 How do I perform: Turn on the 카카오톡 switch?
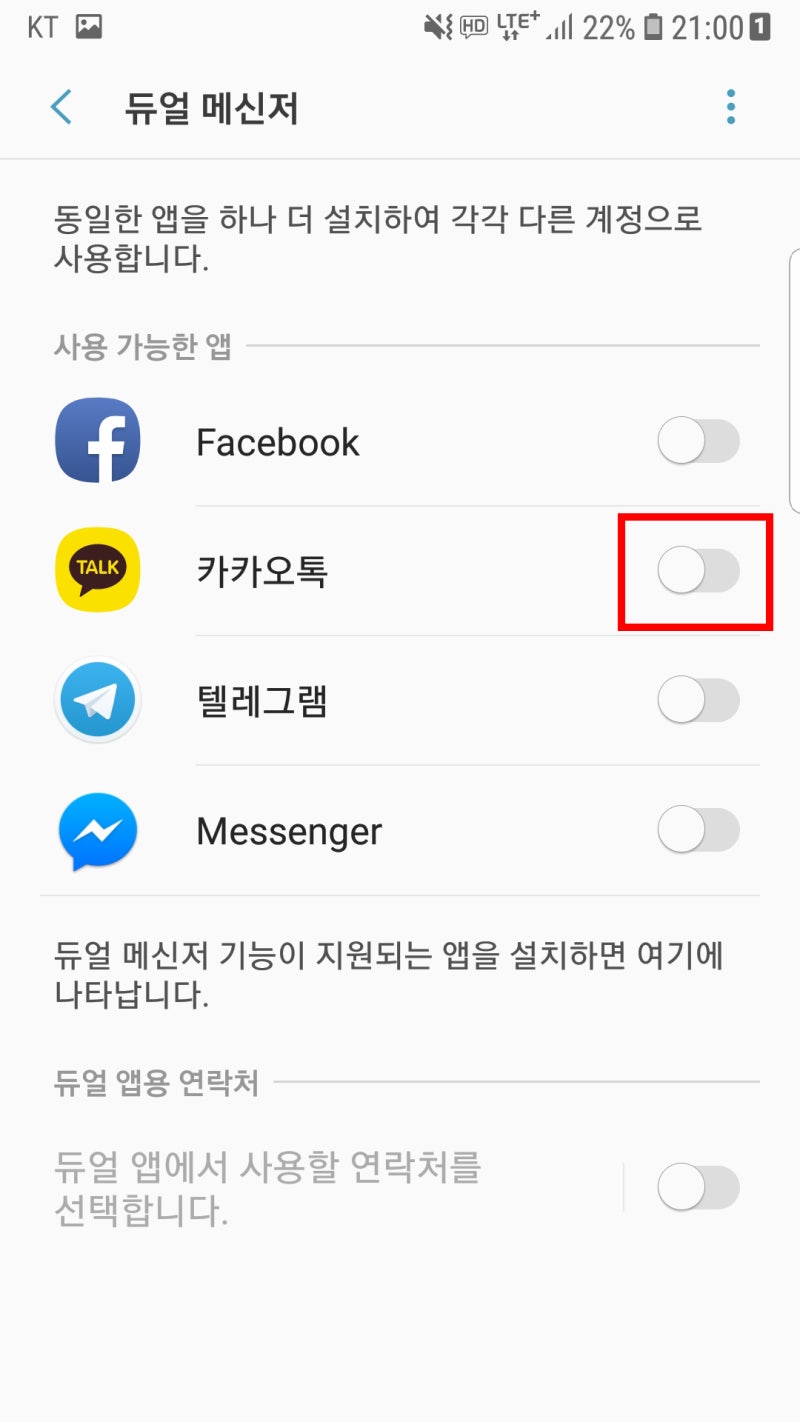pyautogui.click(x=698, y=571)
